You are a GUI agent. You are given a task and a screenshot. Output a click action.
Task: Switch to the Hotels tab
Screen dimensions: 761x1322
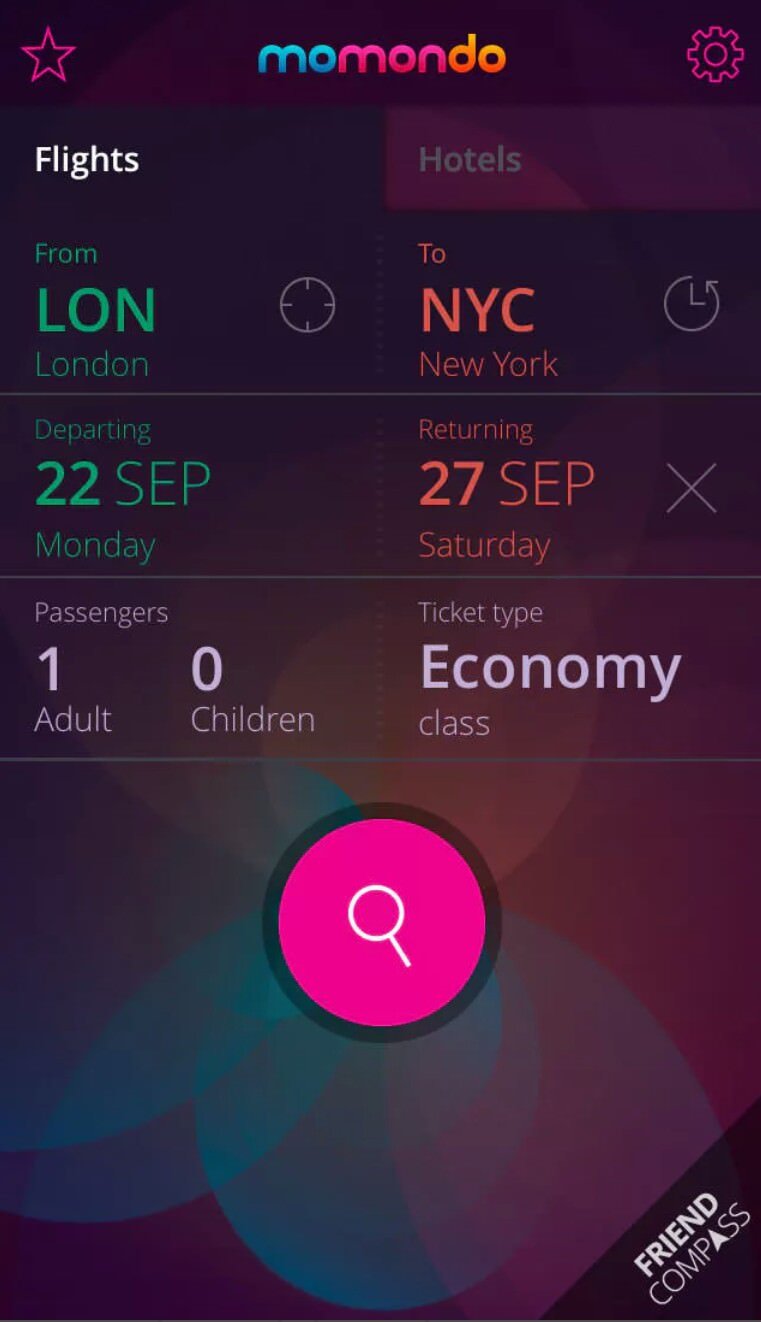[470, 160]
